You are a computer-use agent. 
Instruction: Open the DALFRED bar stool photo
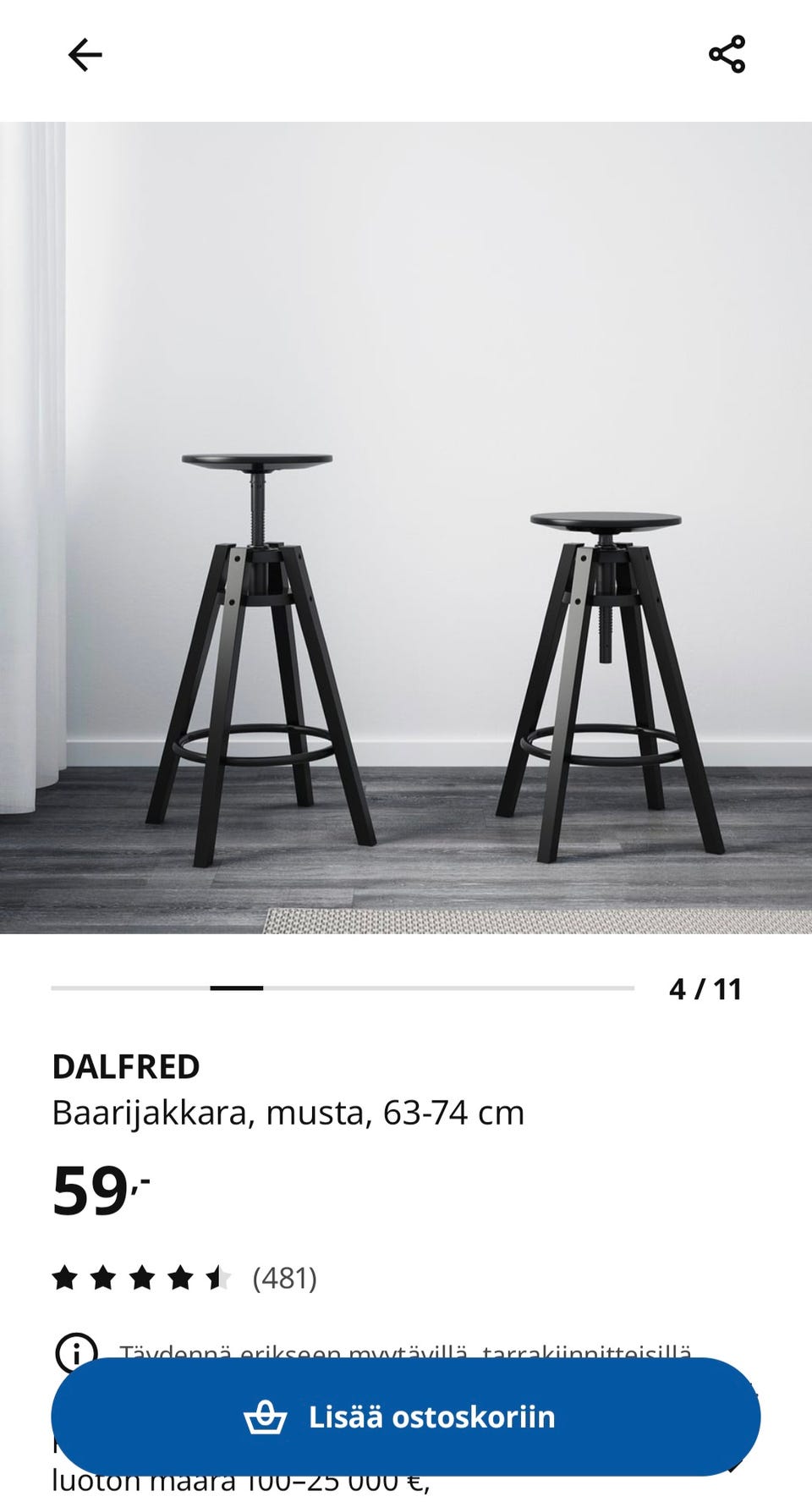pos(406,528)
